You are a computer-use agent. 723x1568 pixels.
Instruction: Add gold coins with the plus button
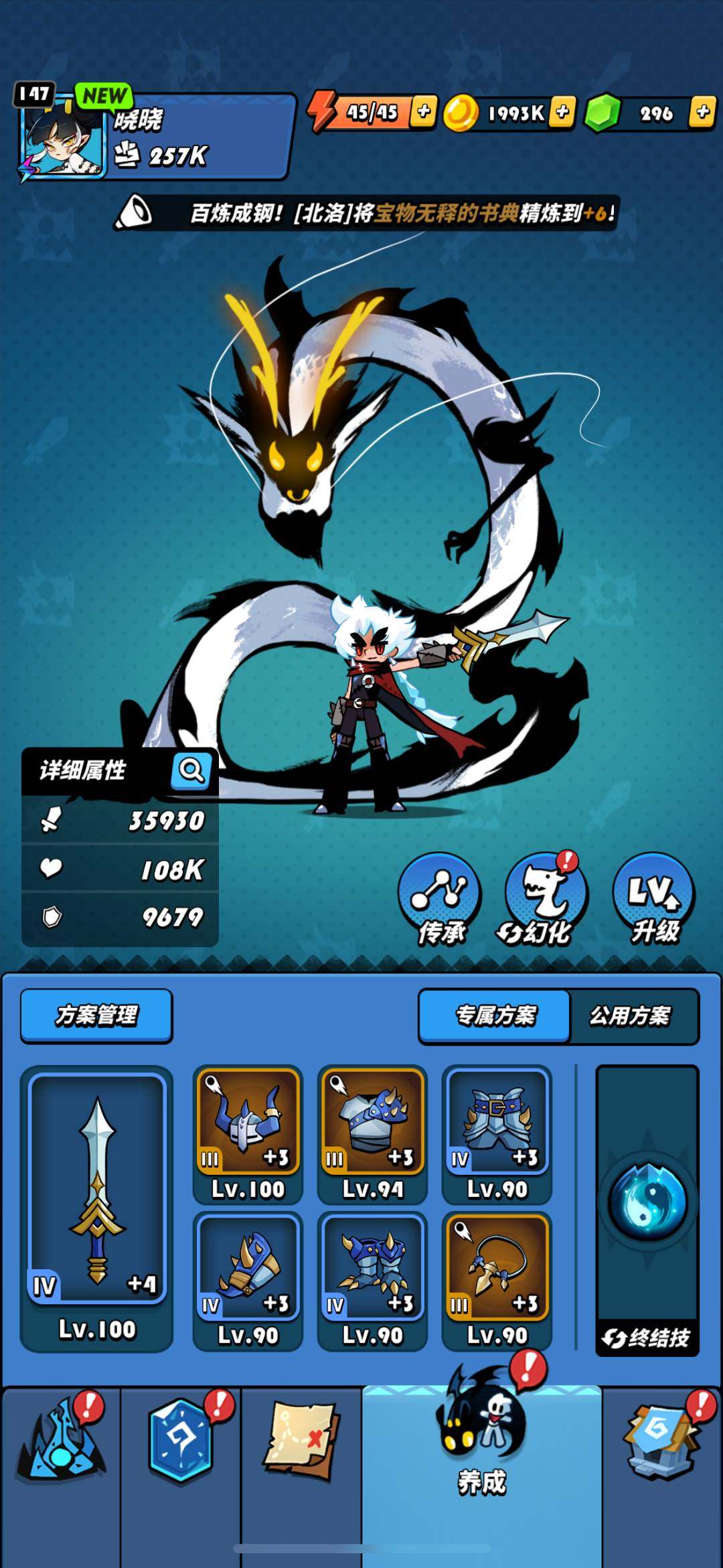[562, 112]
